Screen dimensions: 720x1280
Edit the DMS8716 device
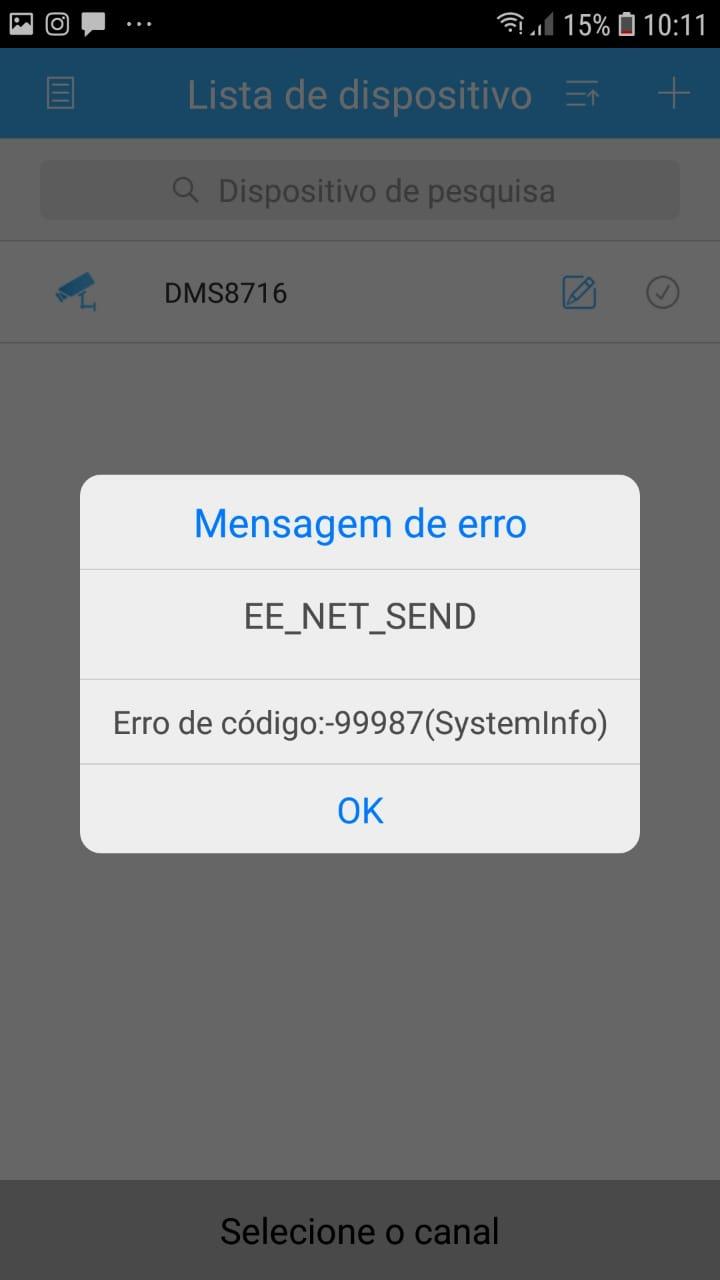(579, 293)
